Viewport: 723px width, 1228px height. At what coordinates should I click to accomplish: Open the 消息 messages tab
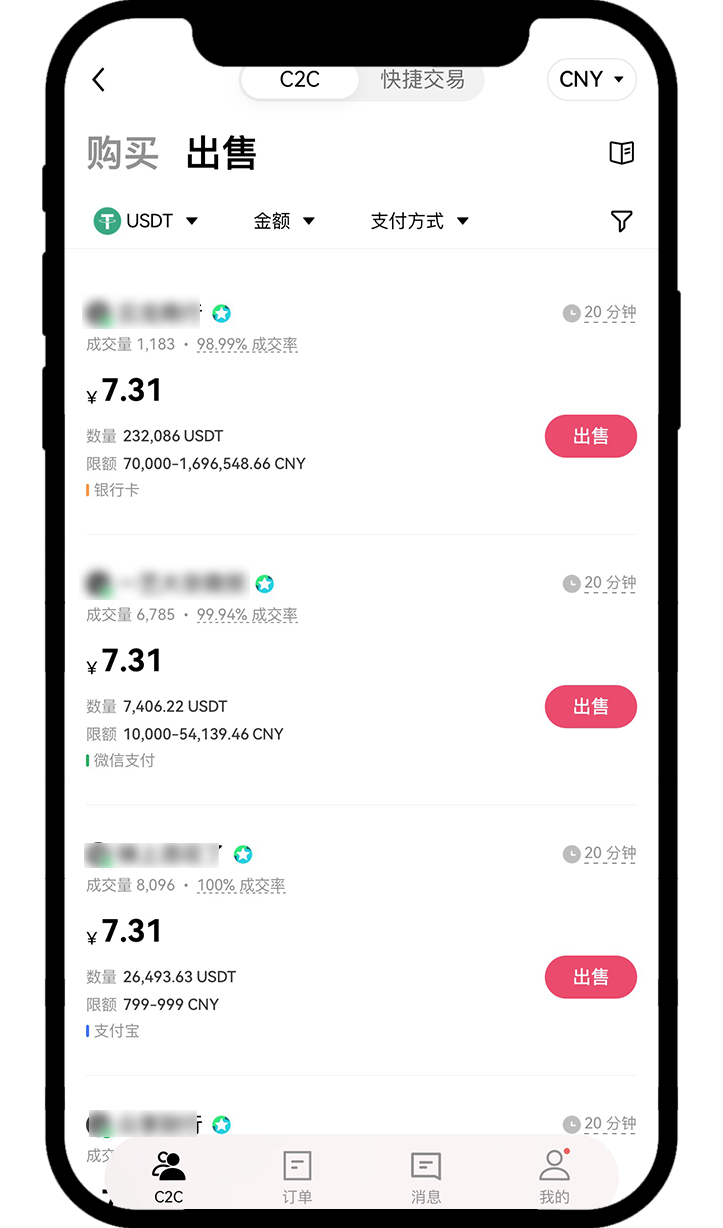tap(426, 1177)
